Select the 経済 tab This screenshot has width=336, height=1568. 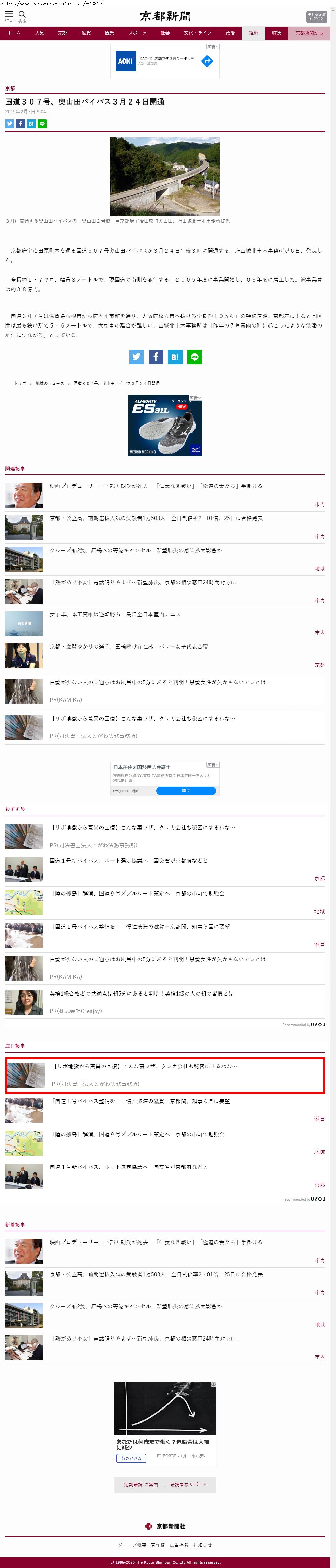[253, 33]
